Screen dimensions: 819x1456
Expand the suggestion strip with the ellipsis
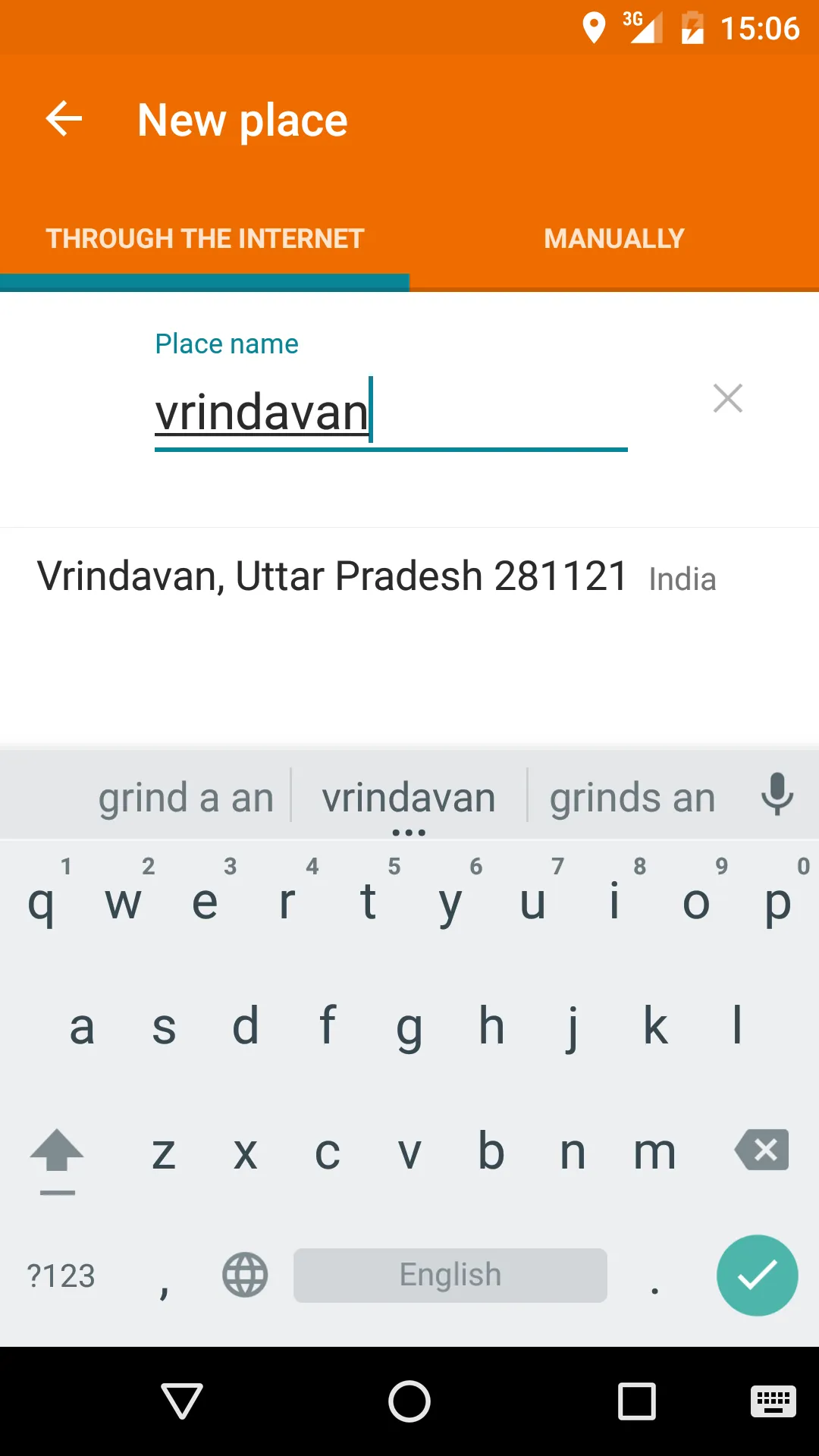[409, 830]
